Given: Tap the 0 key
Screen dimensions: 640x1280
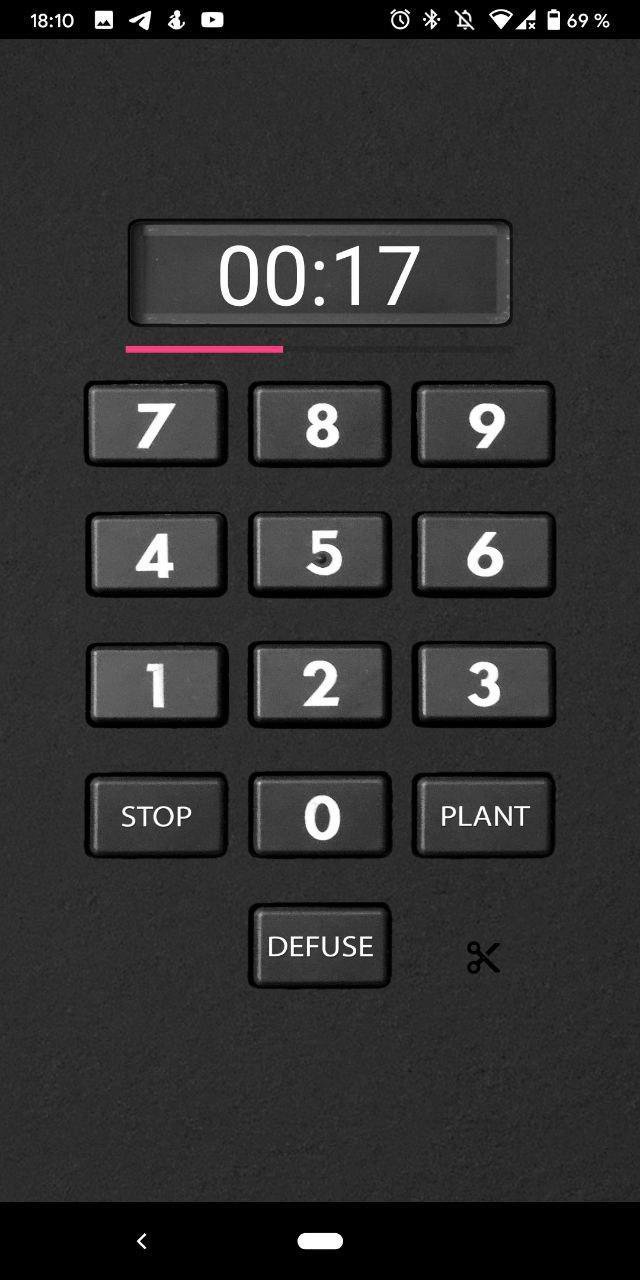Looking at the screenshot, I should [x=320, y=816].
